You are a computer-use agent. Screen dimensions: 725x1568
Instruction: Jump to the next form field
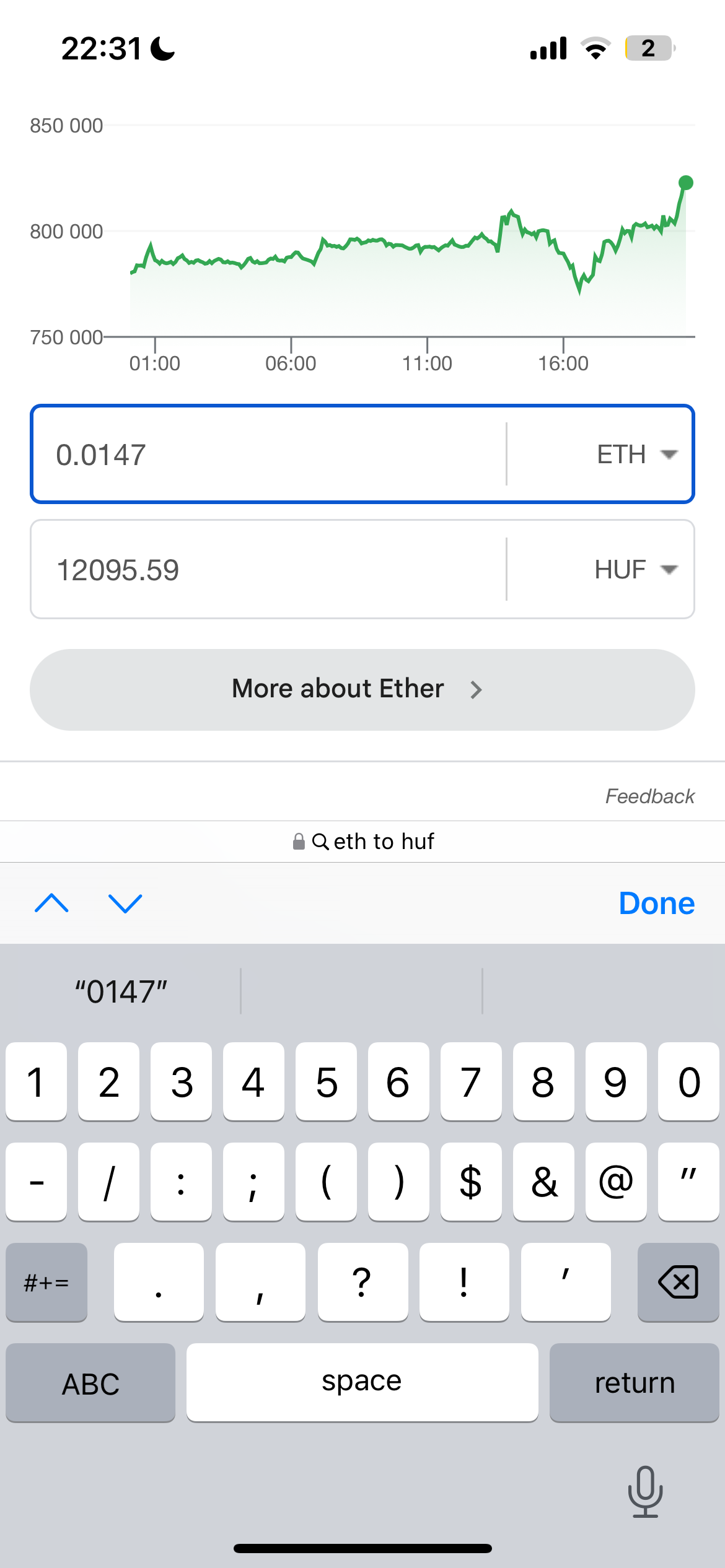125,904
